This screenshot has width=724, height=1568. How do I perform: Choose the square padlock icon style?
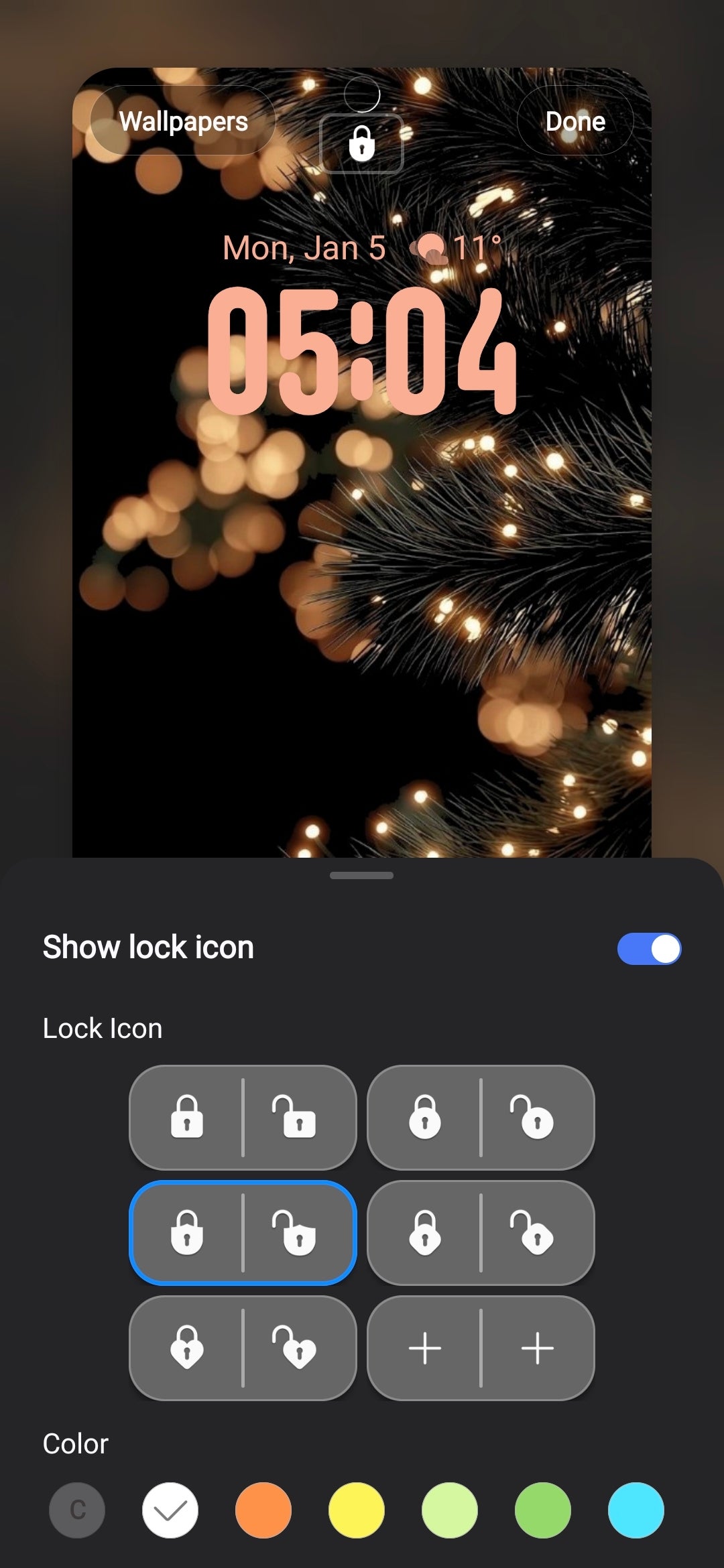coord(242,1117)
